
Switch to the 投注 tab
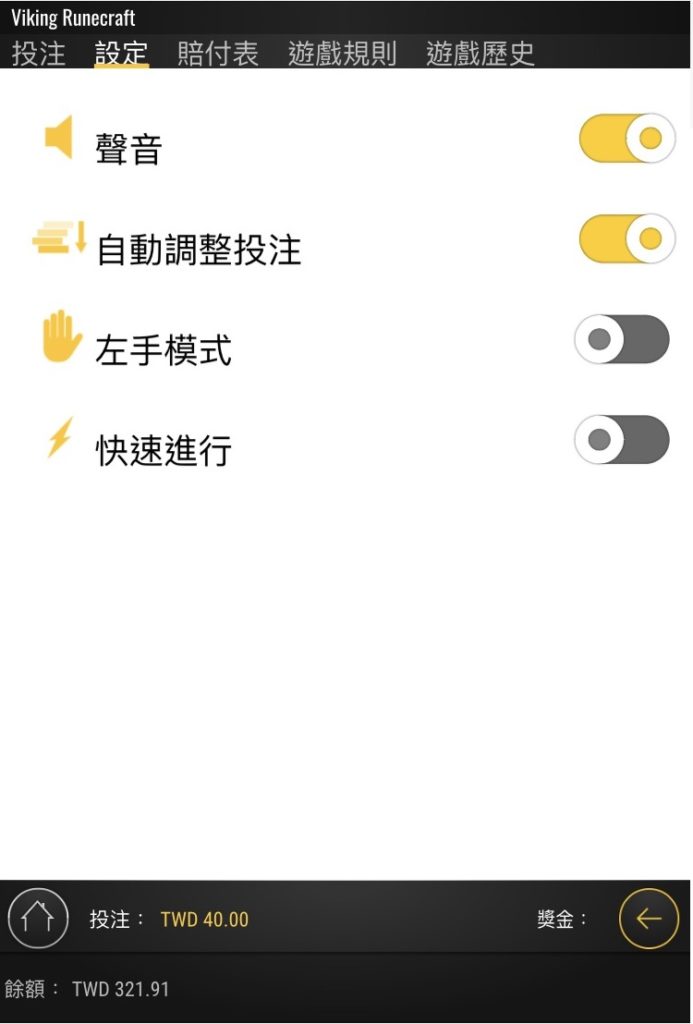point(38,53)
